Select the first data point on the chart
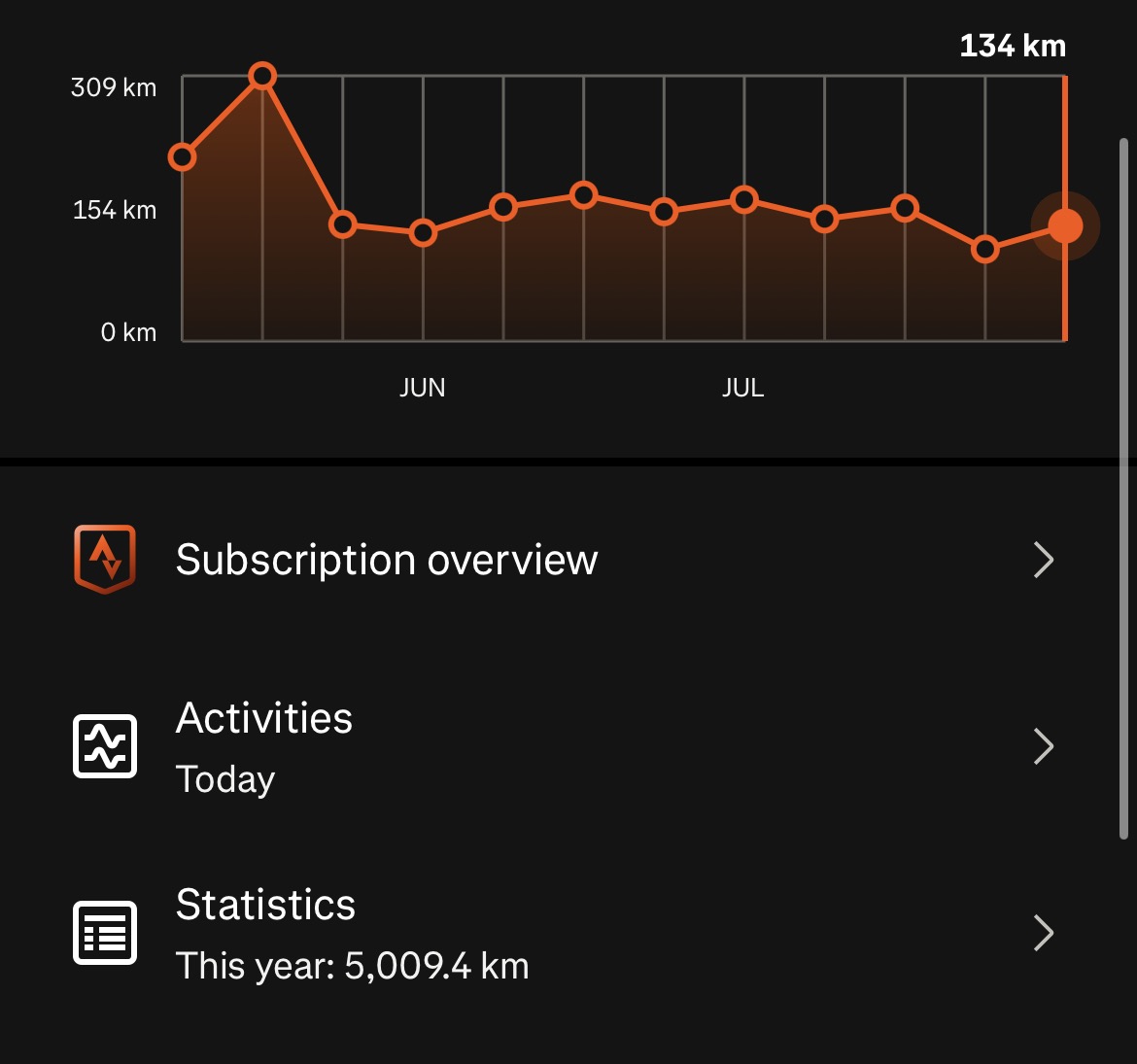The width and height of the screenshot is (1137, 1064). click(x=182, y=156)
